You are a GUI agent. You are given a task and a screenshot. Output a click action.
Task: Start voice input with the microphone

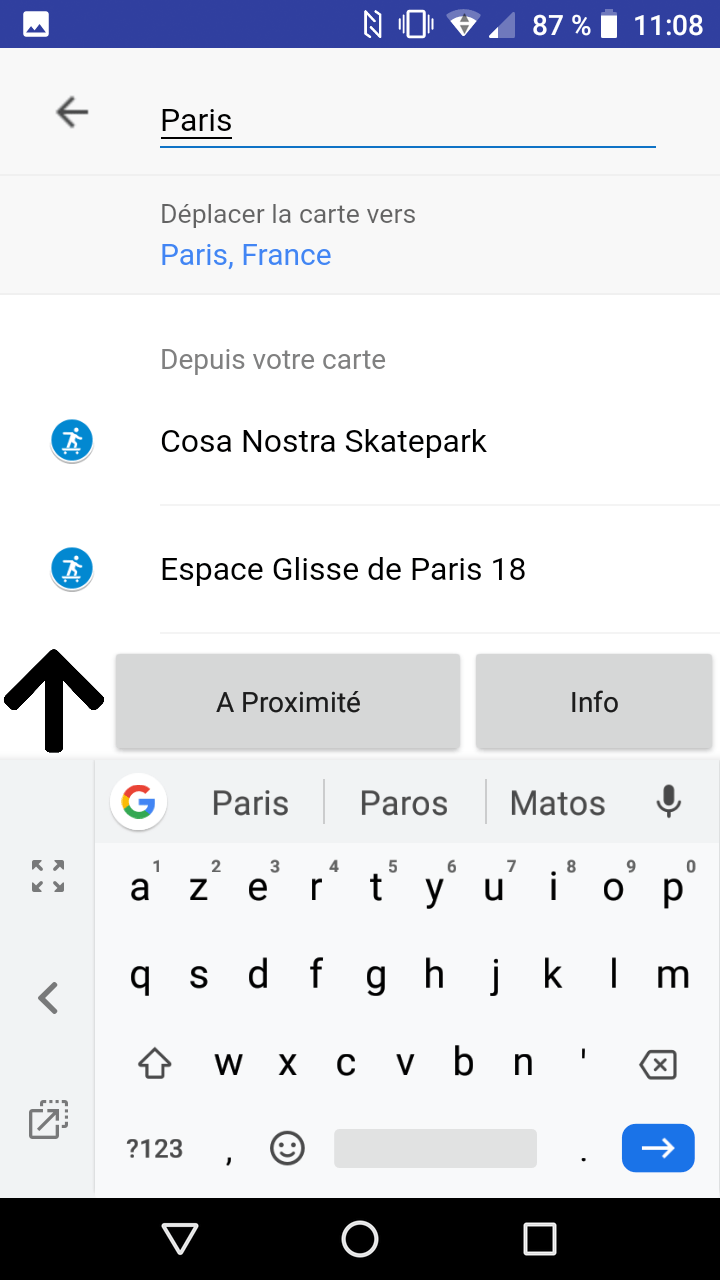coord(668,802)
